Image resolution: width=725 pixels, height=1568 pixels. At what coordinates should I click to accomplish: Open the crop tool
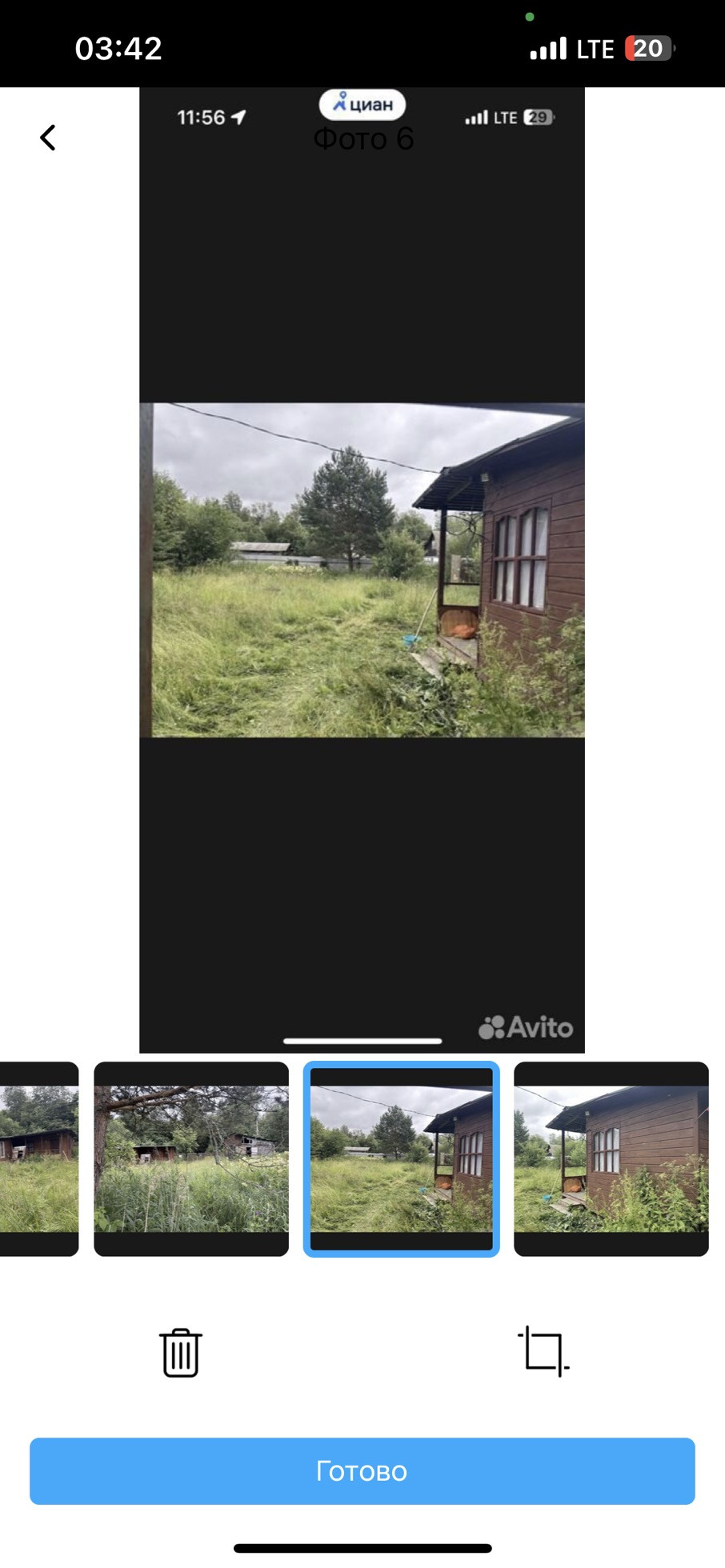[543, 1351]
